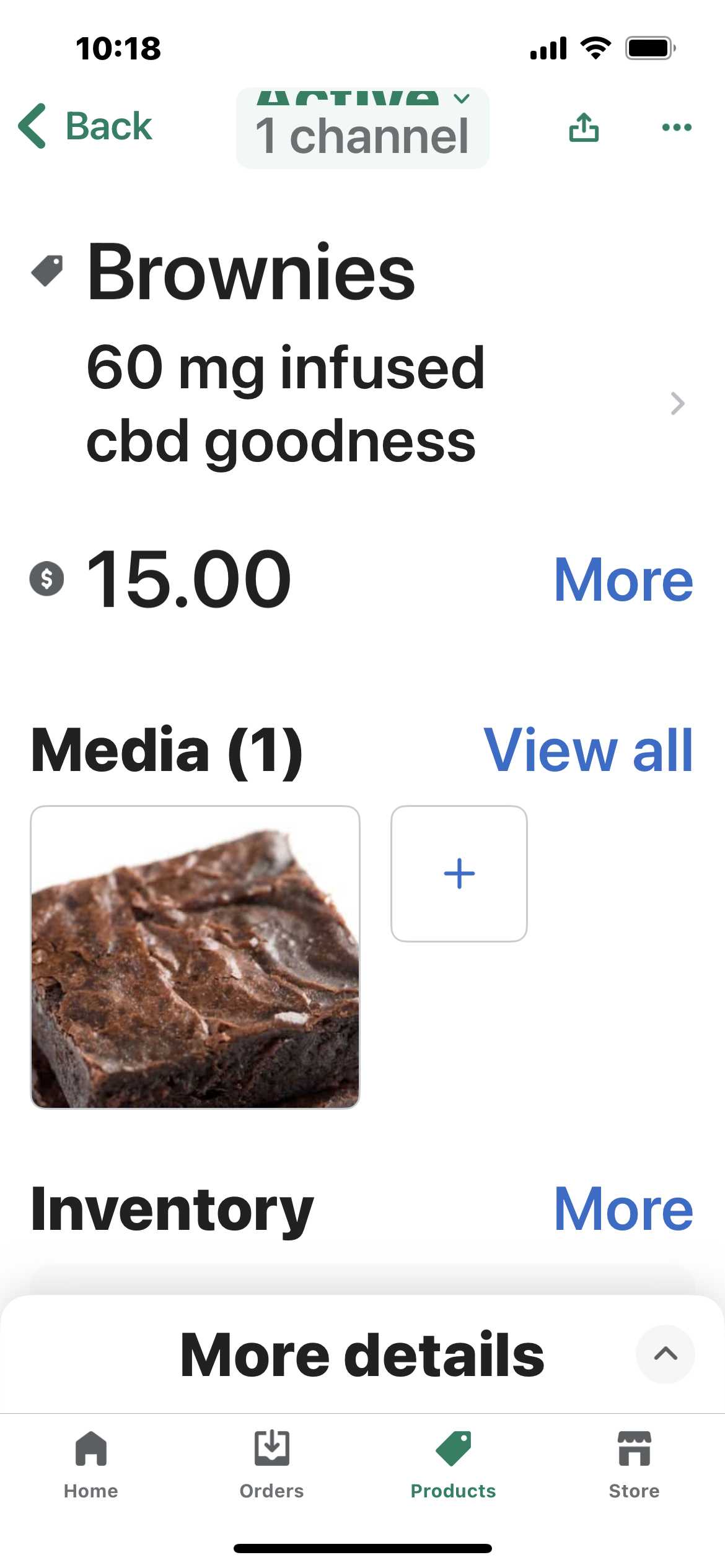Select the Products tab
Viewport: 725px width, 1568px height.
point(453,1465)
